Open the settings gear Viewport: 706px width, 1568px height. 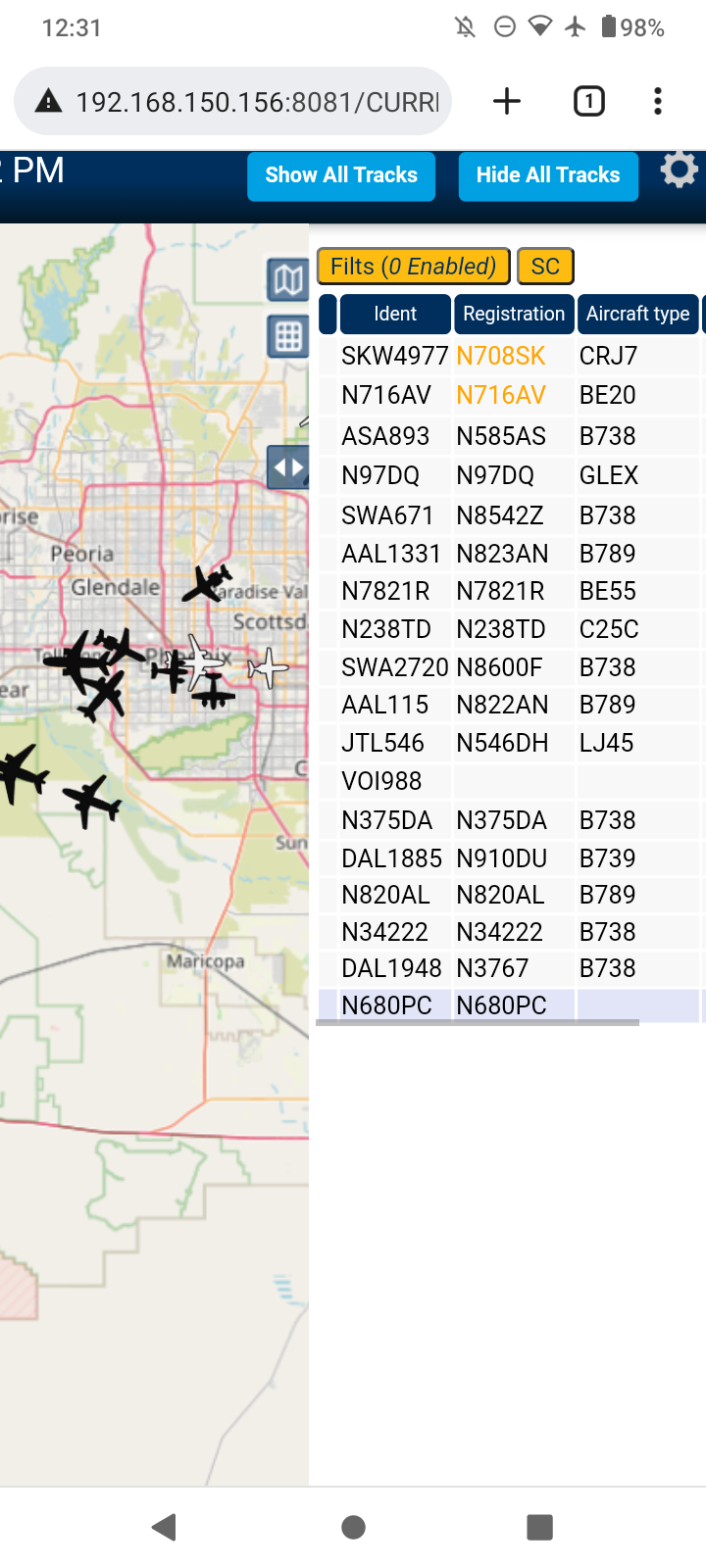(679, 171)
